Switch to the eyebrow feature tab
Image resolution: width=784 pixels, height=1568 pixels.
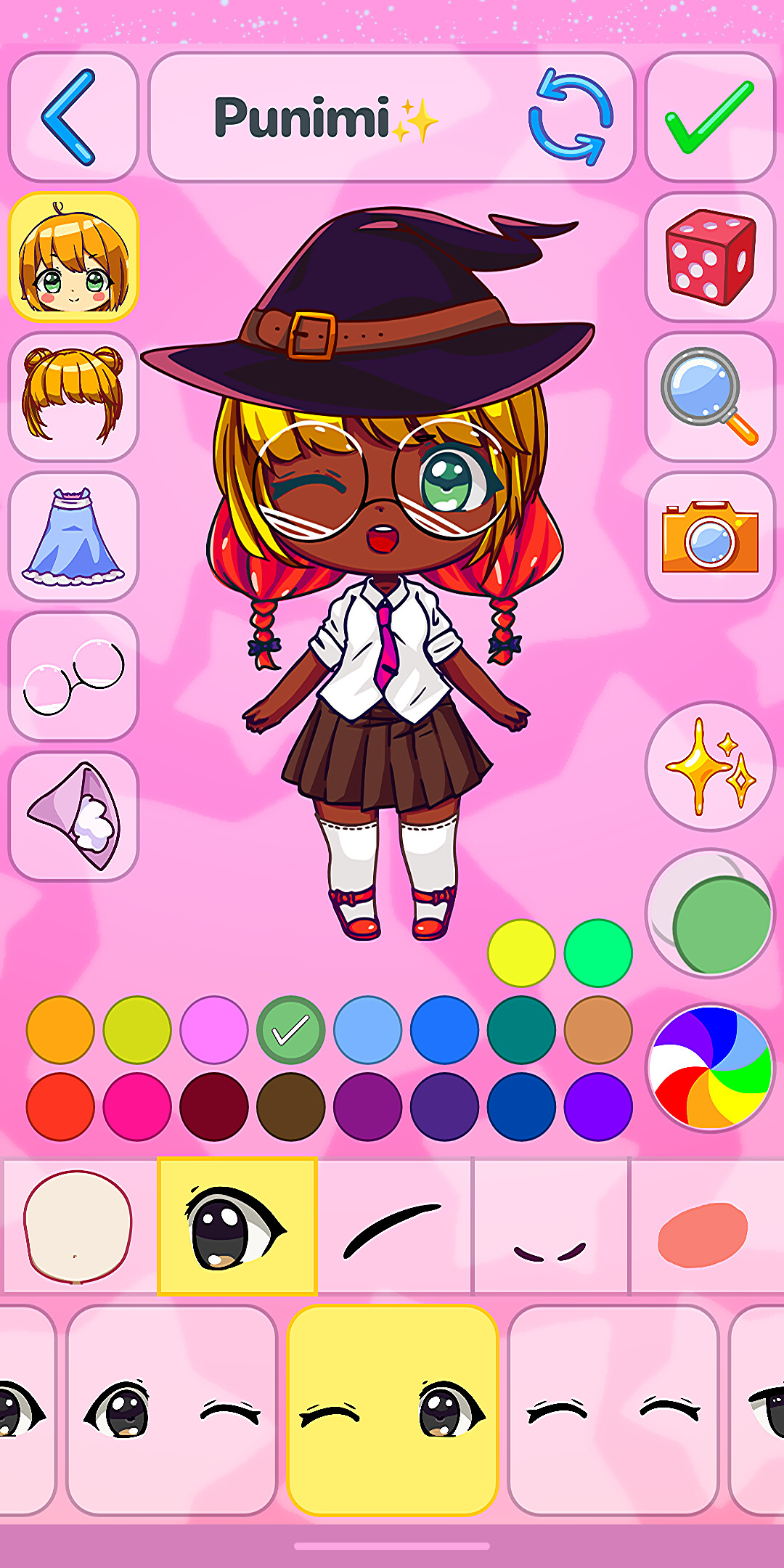[393, 1227]
